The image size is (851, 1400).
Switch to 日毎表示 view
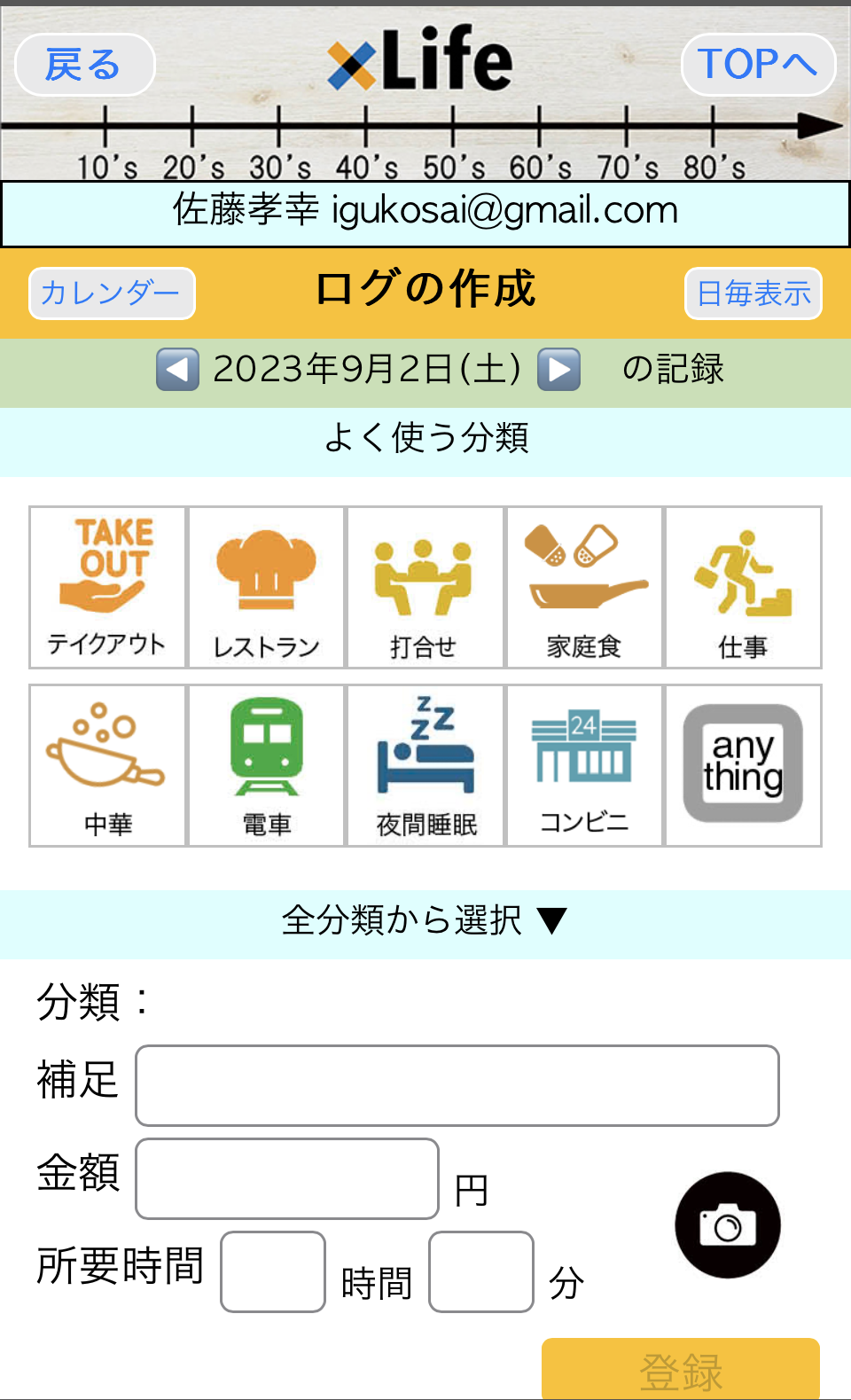pos(753,293)
